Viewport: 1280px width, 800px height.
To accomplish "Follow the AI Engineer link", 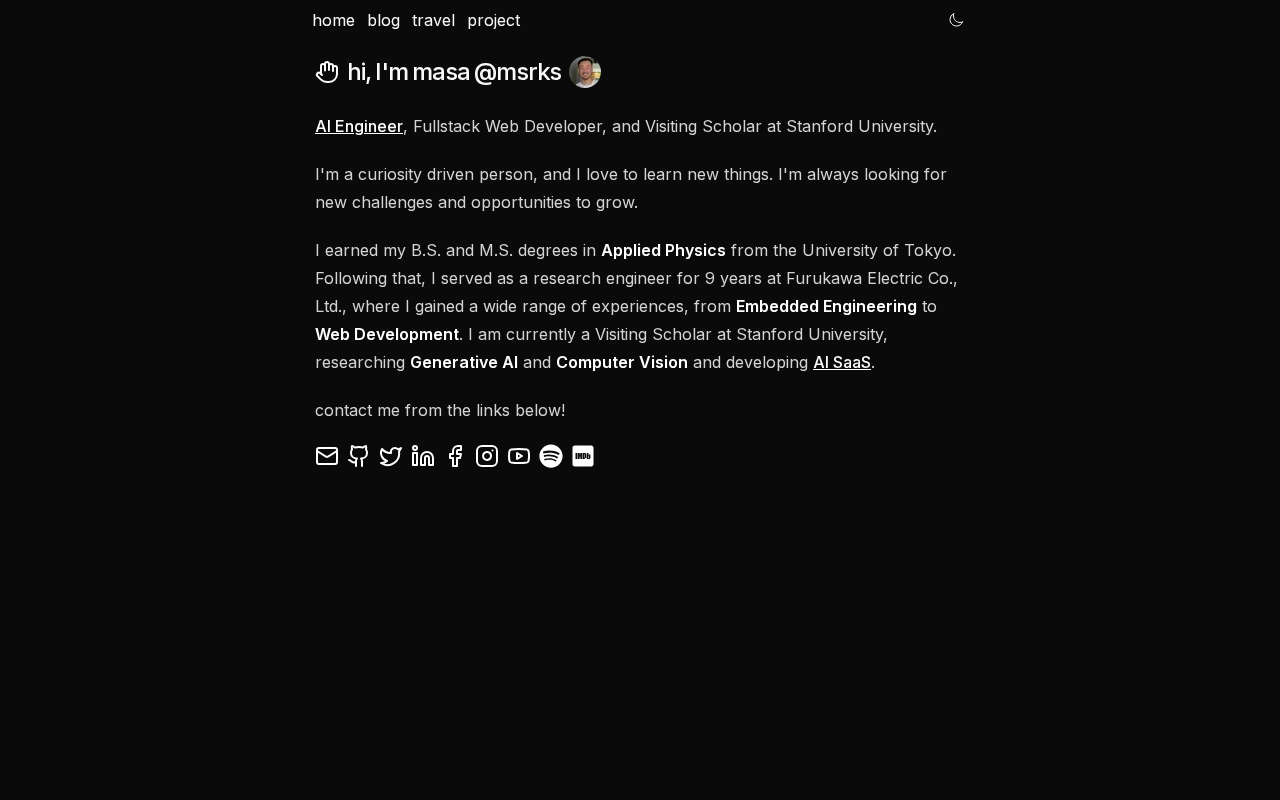I will click(x=359, y=126).
